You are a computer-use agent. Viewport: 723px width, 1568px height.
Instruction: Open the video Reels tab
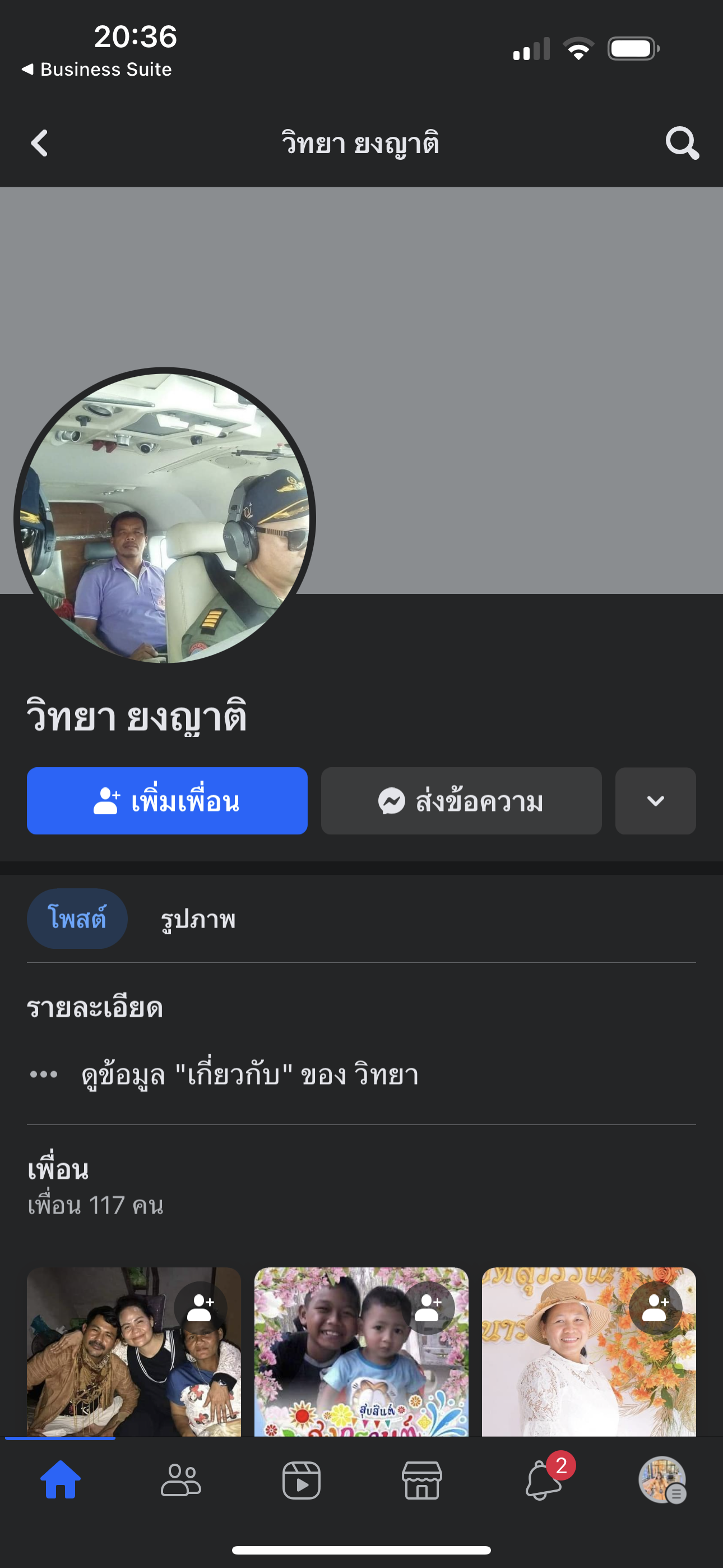302,1480
